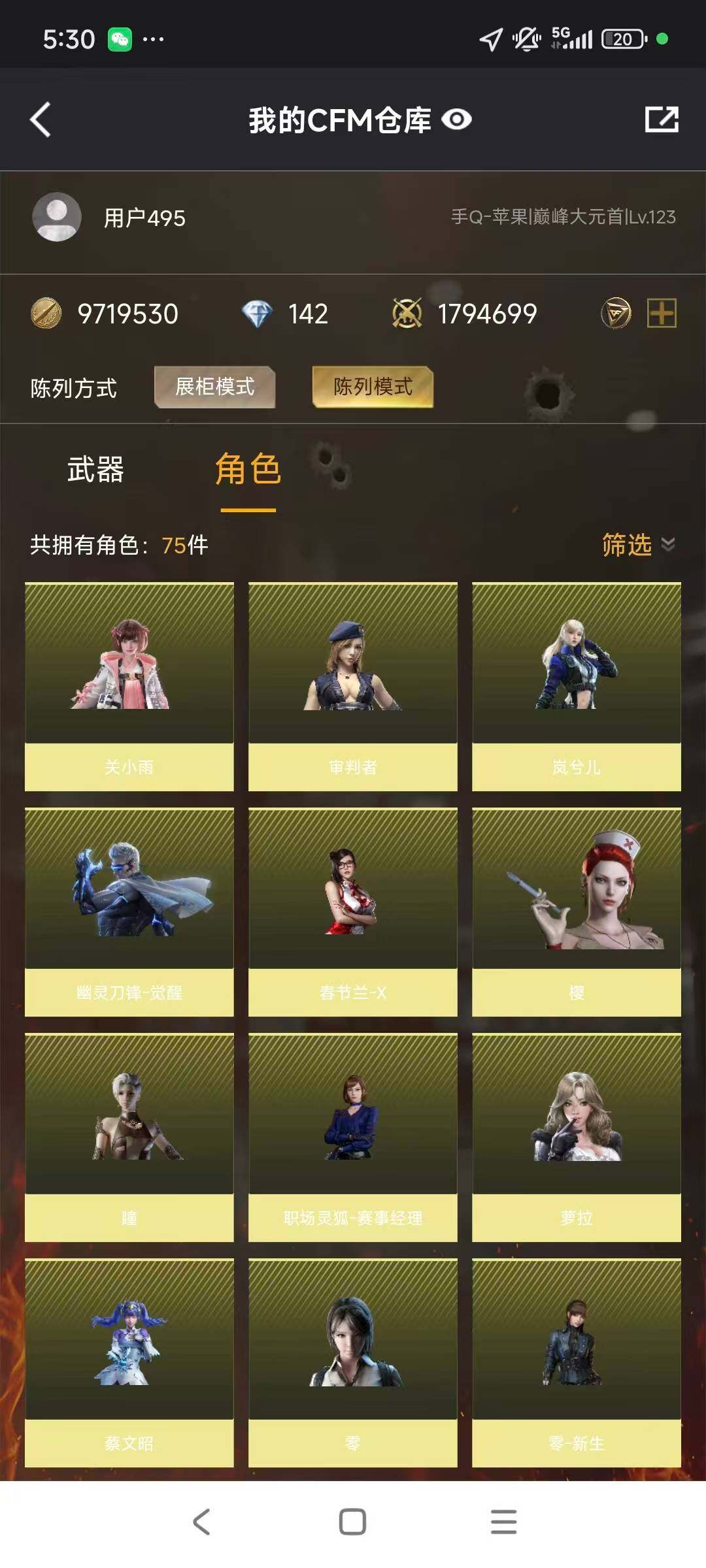View the 春节兰-X character
The image size is (706, 1568).
(352, 911)
